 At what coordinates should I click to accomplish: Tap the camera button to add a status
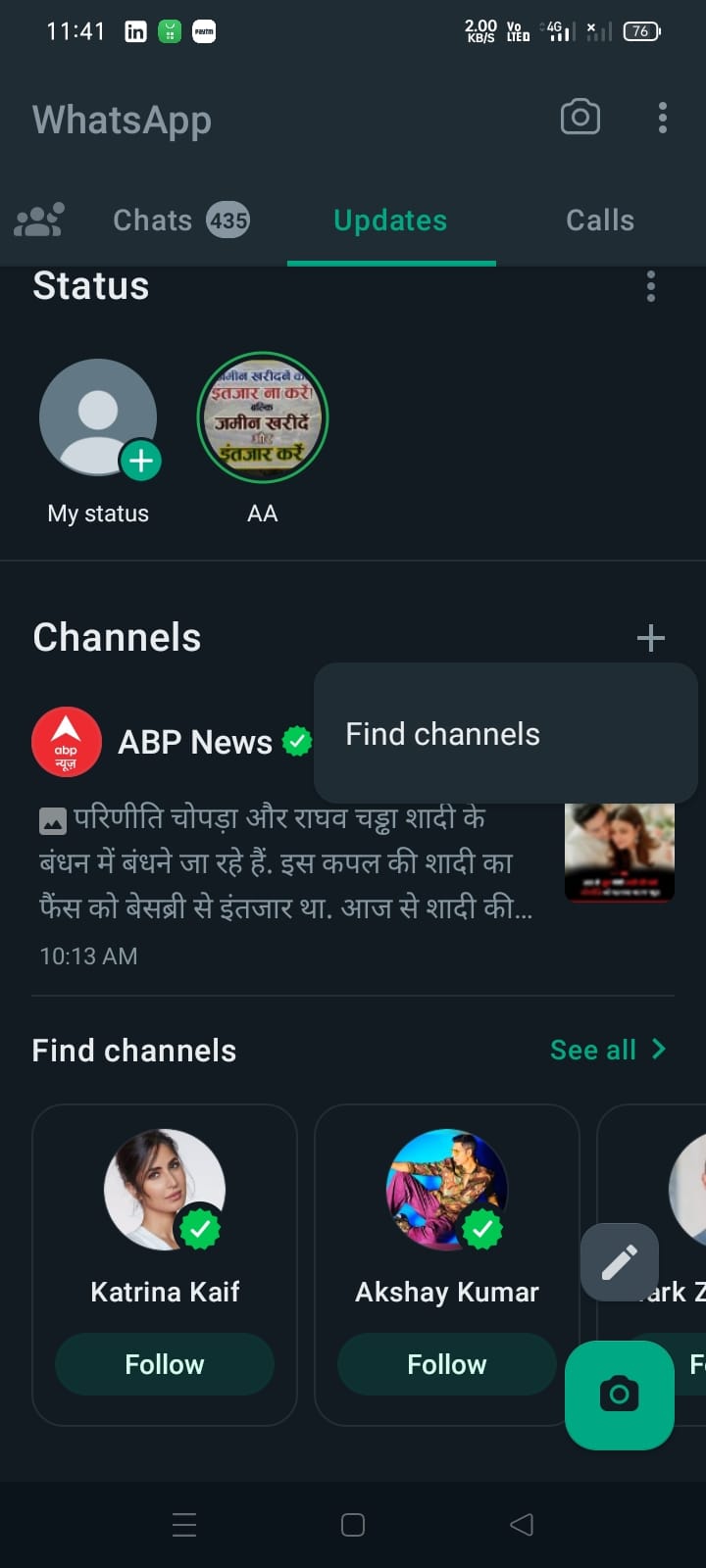619,1396
